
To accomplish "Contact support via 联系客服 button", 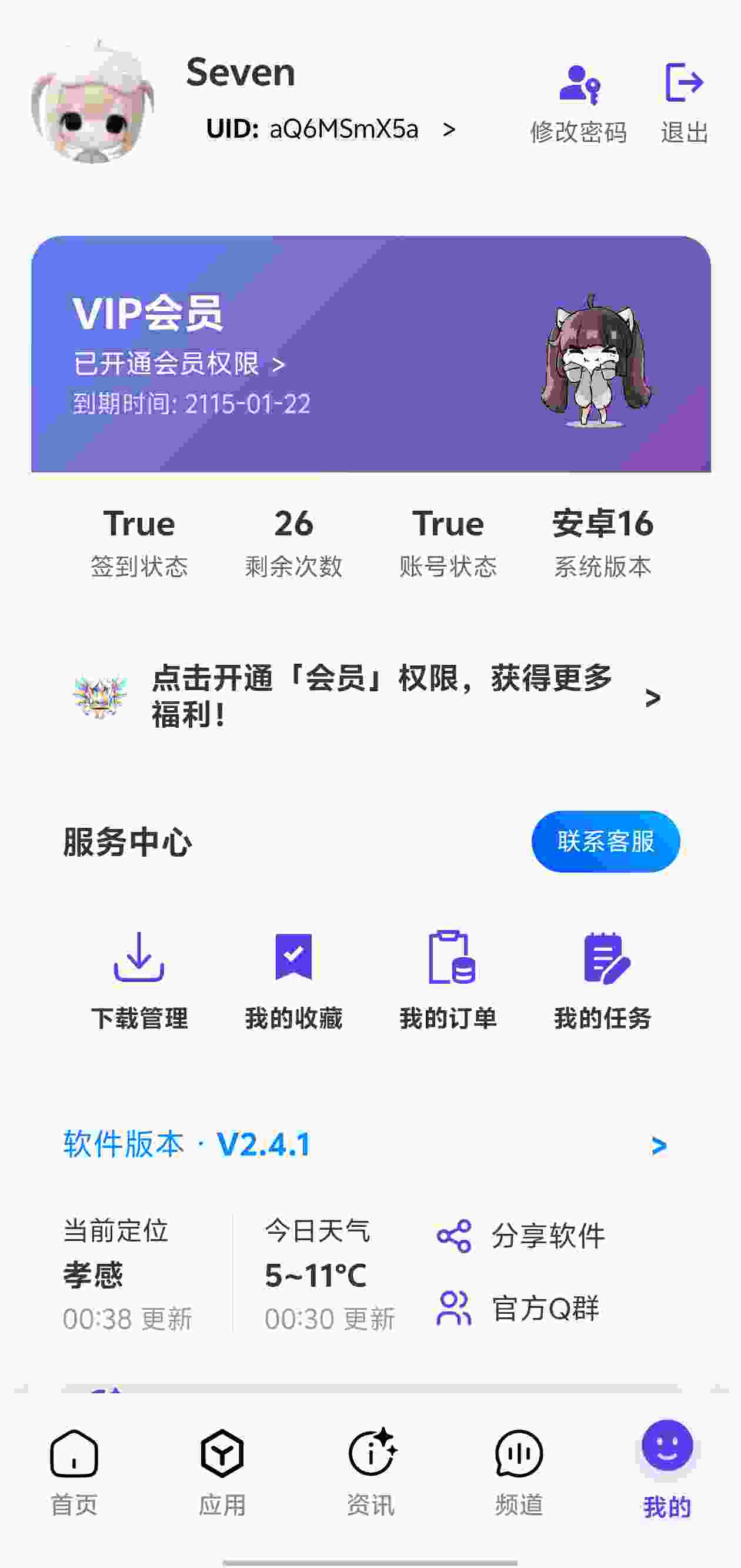I will click(605, 841).
